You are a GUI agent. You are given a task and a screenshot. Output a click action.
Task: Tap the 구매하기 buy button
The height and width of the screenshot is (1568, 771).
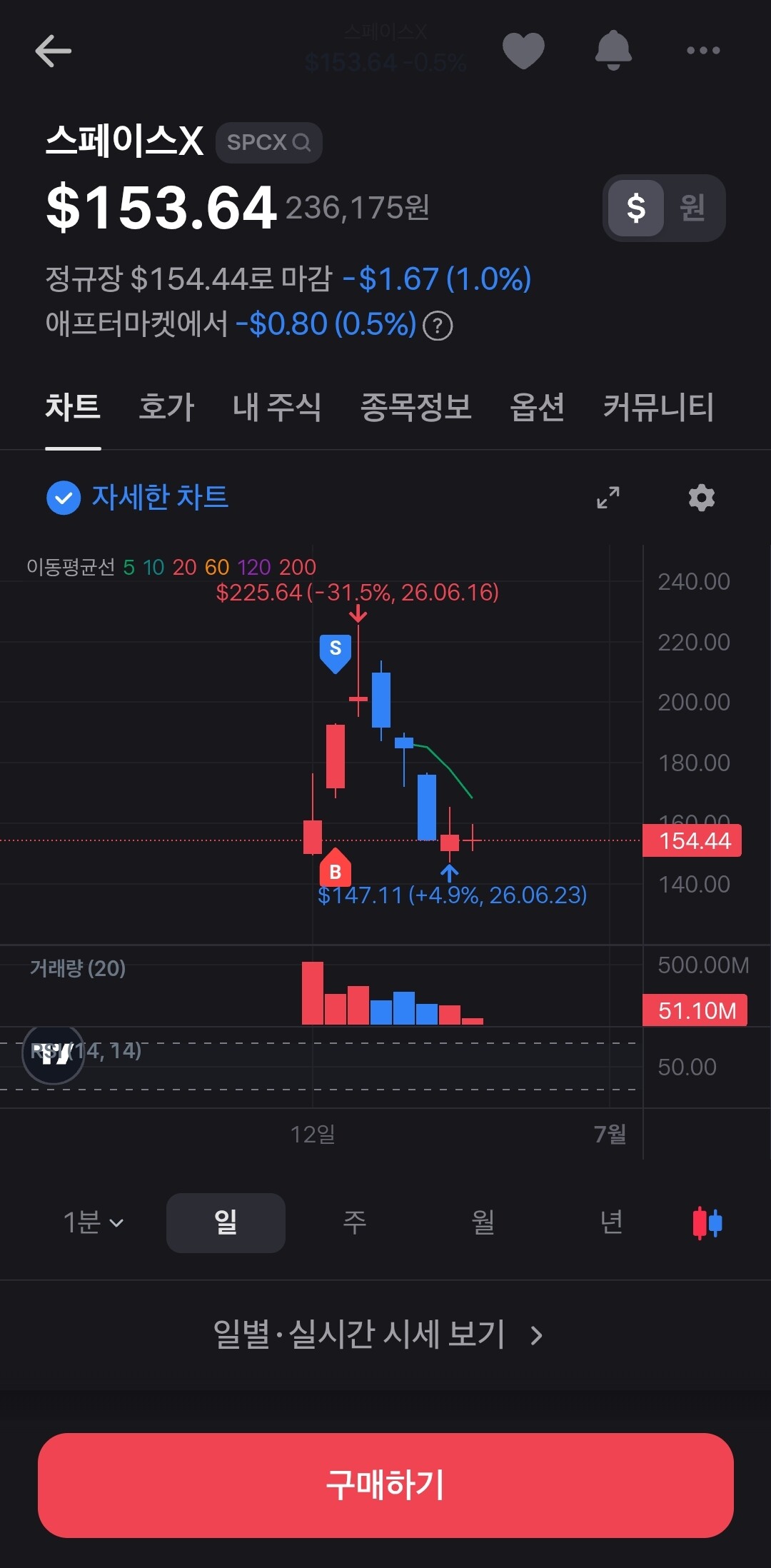tap(385, 1485)
